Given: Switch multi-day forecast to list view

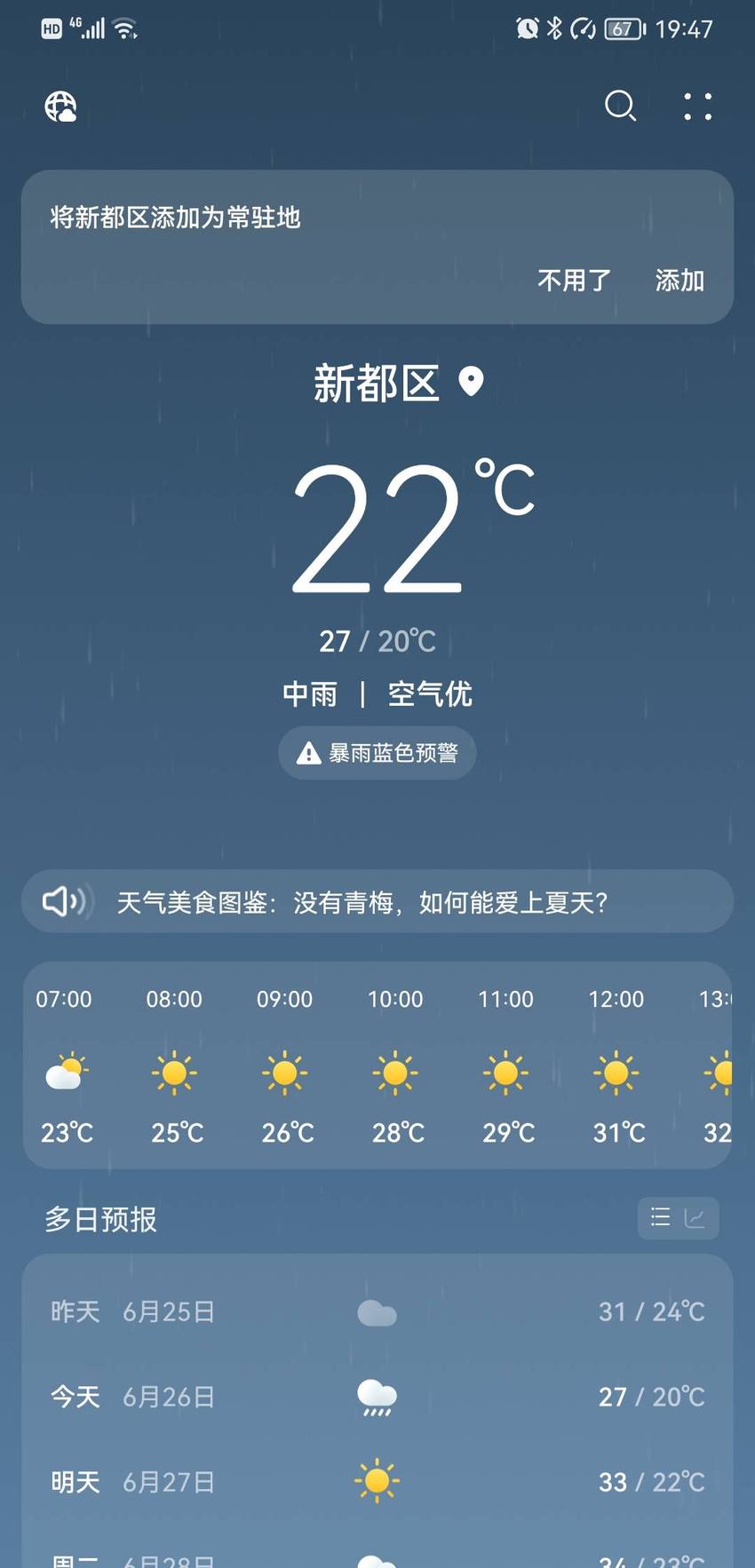Looking at the screenshot, I should point(660,1217).
